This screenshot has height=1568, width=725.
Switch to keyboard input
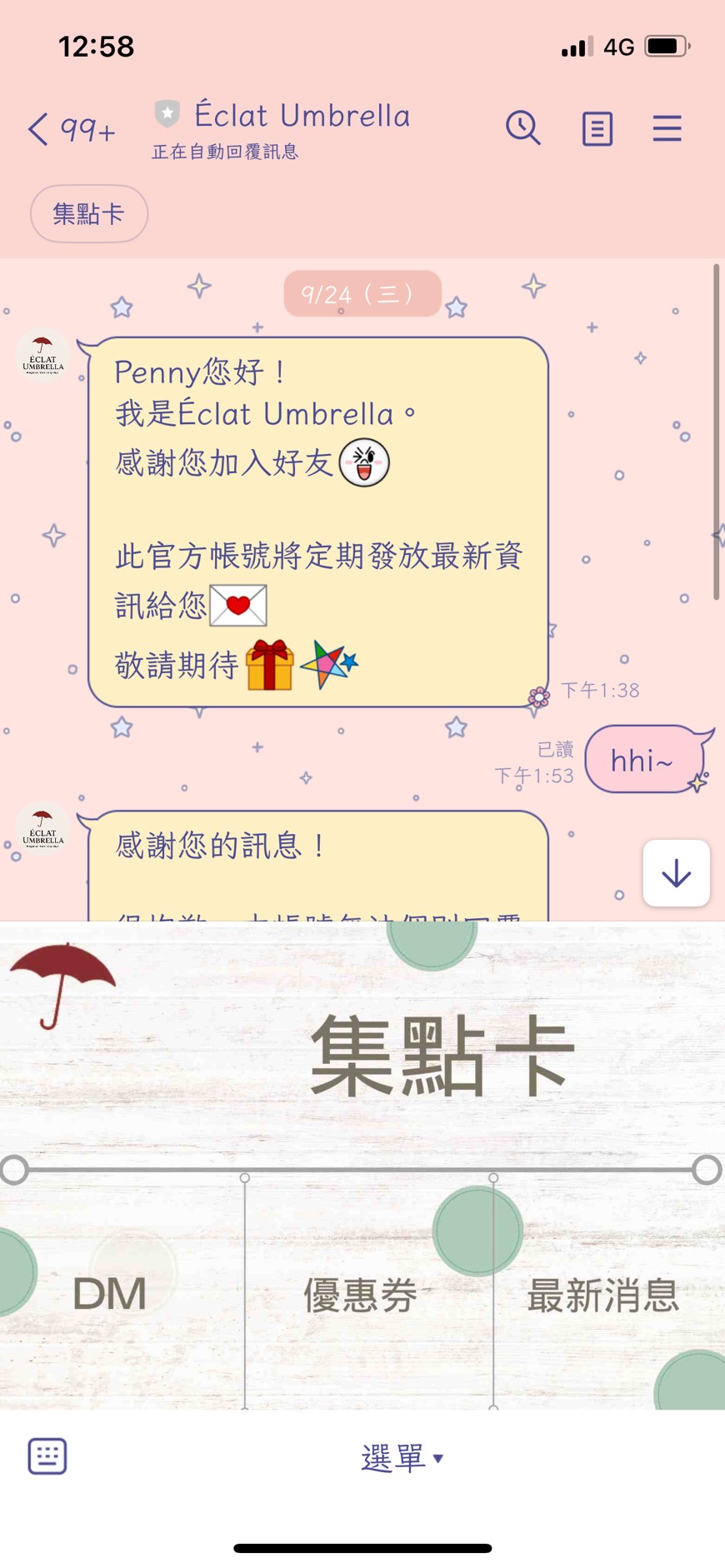coord(47,1456)
